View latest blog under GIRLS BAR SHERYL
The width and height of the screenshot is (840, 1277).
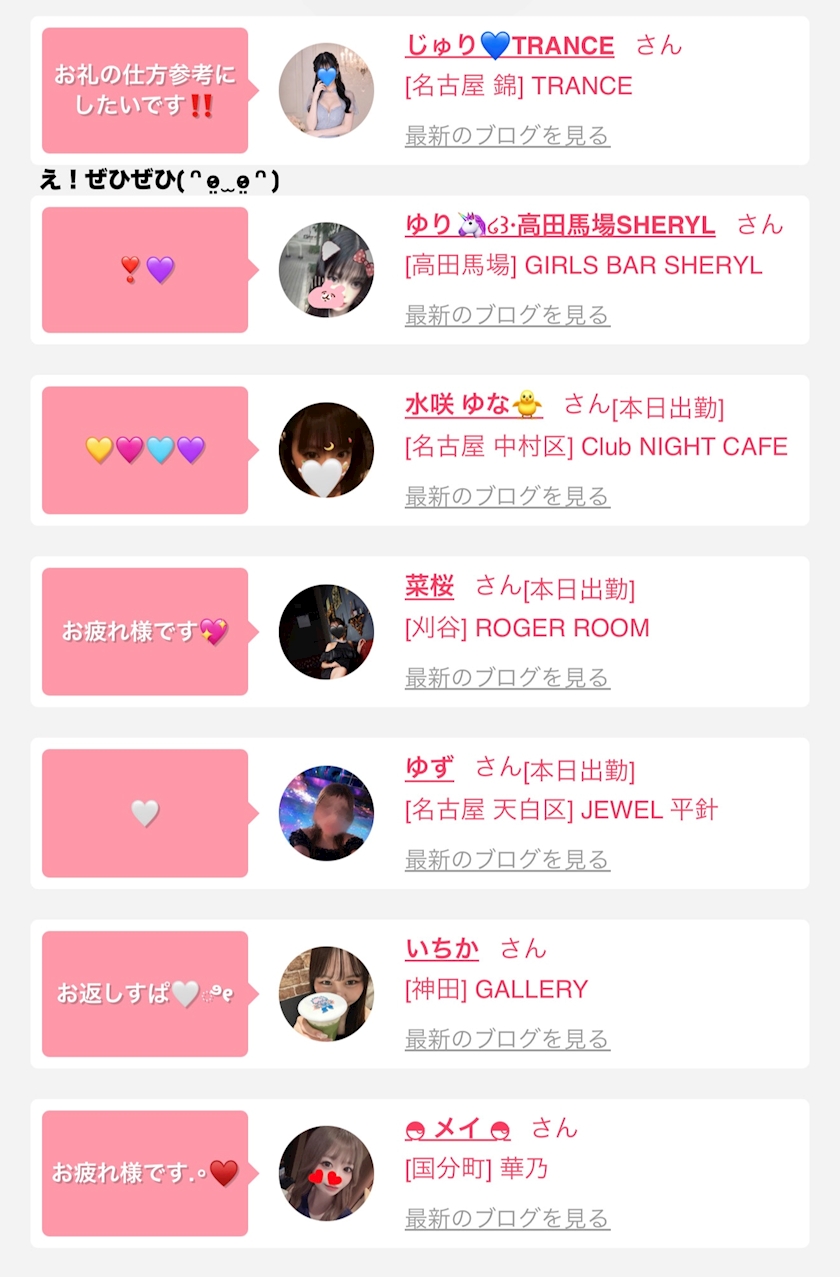pyautogui.click(x=507, y=315)
